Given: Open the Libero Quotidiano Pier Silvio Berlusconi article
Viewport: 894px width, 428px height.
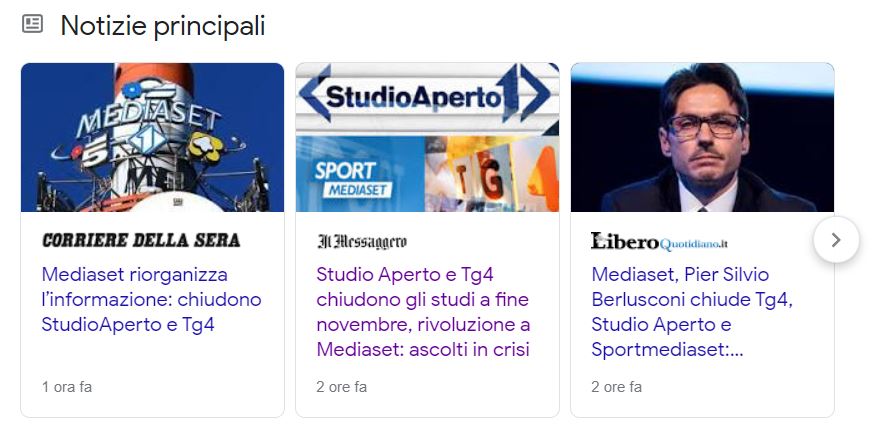Looking at the screenshot, I should coord(698,311).
